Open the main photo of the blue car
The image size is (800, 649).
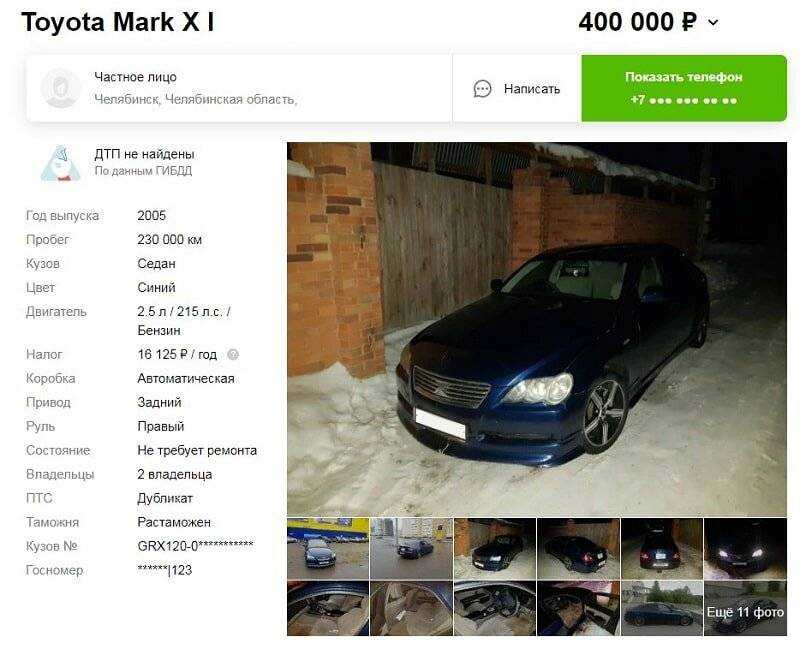click(536, 328)
